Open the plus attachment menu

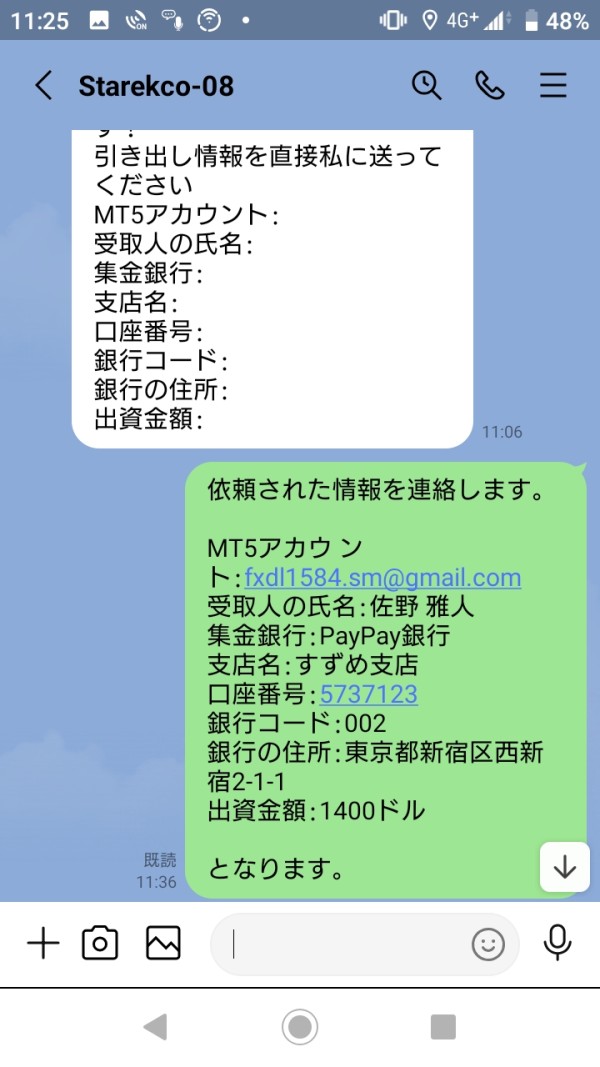coord(44,944)
